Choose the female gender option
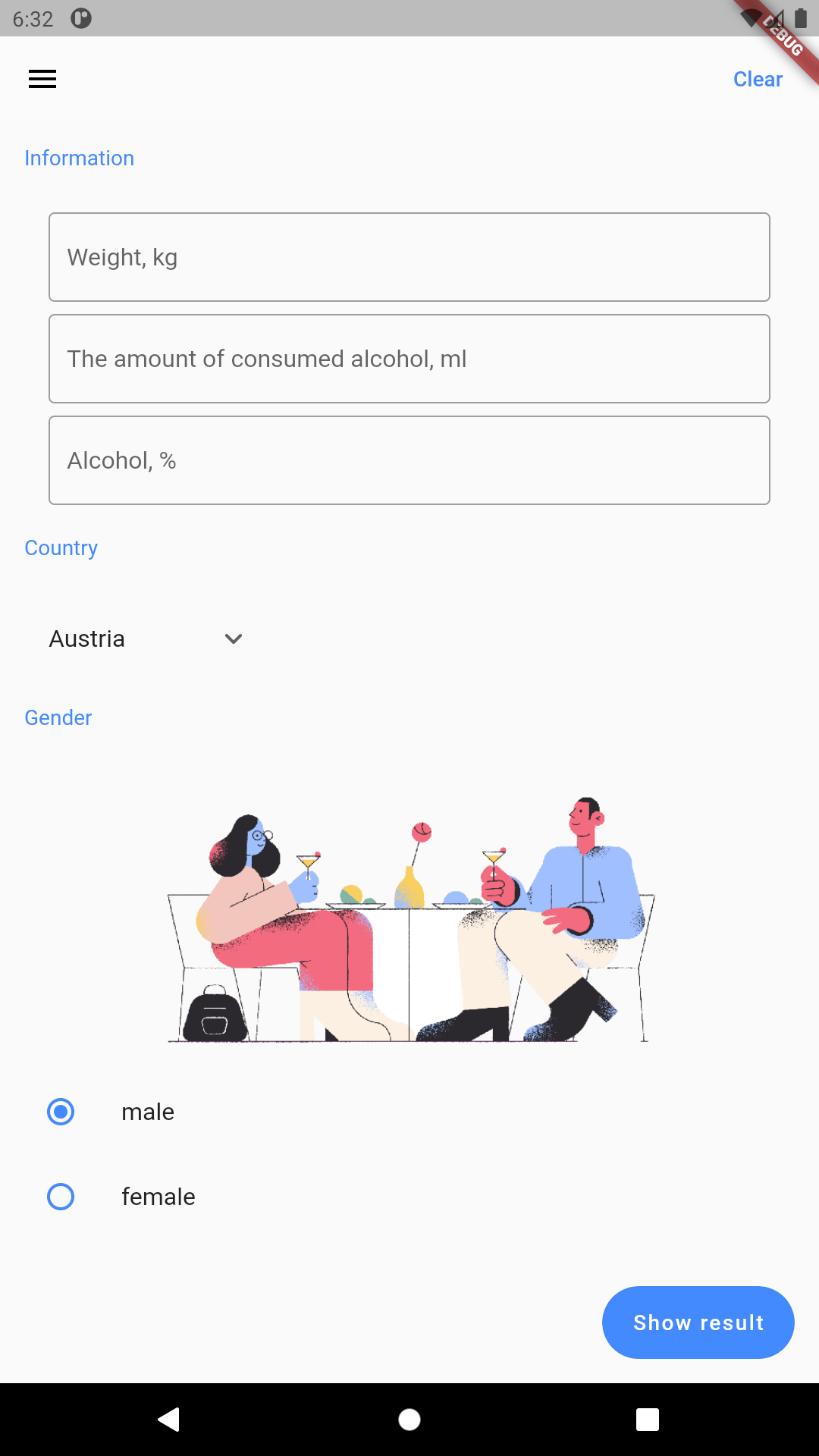The width and height of the screenshot is (819, 1456). 61,1197
